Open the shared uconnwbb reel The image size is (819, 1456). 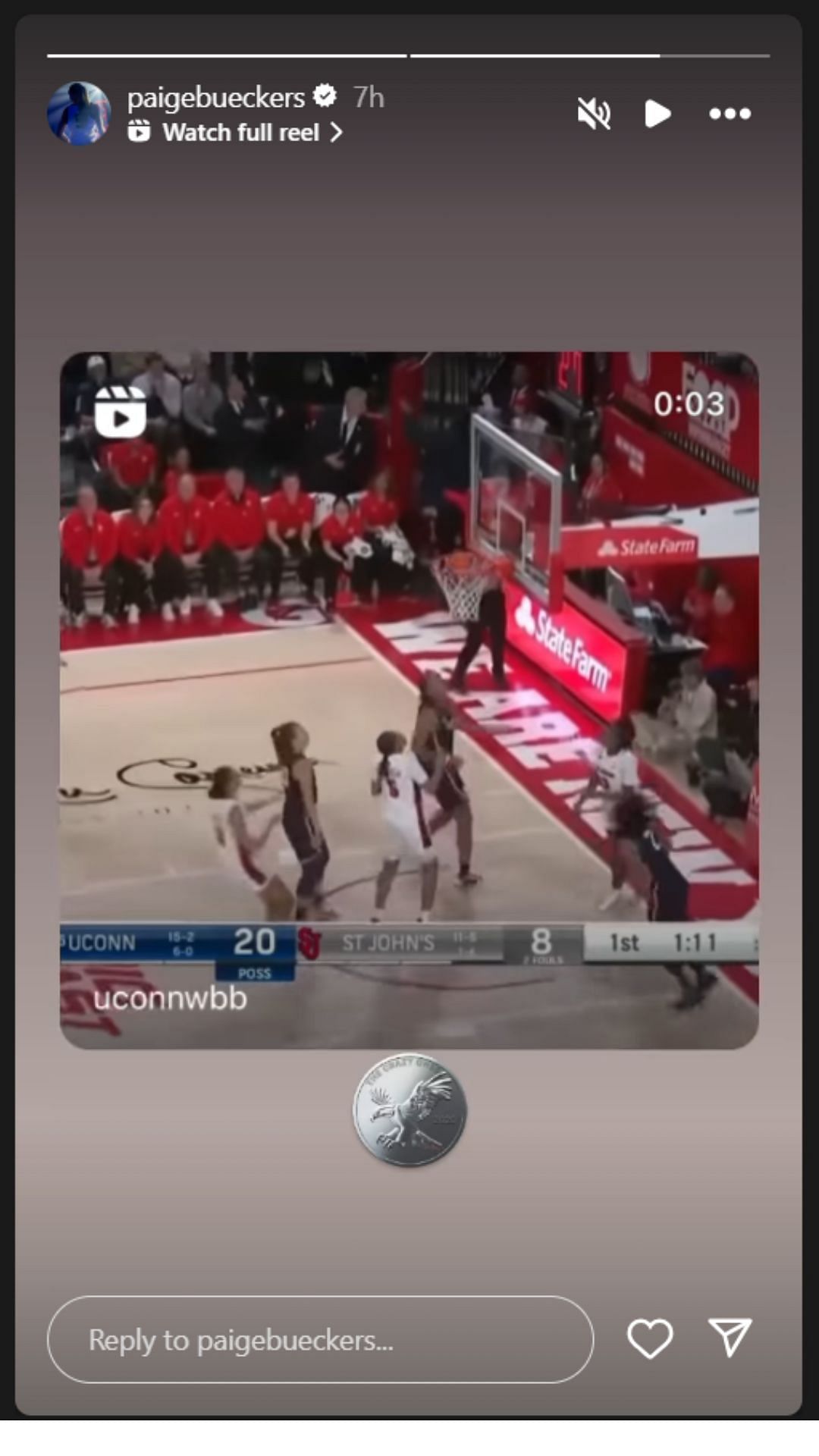409,699
